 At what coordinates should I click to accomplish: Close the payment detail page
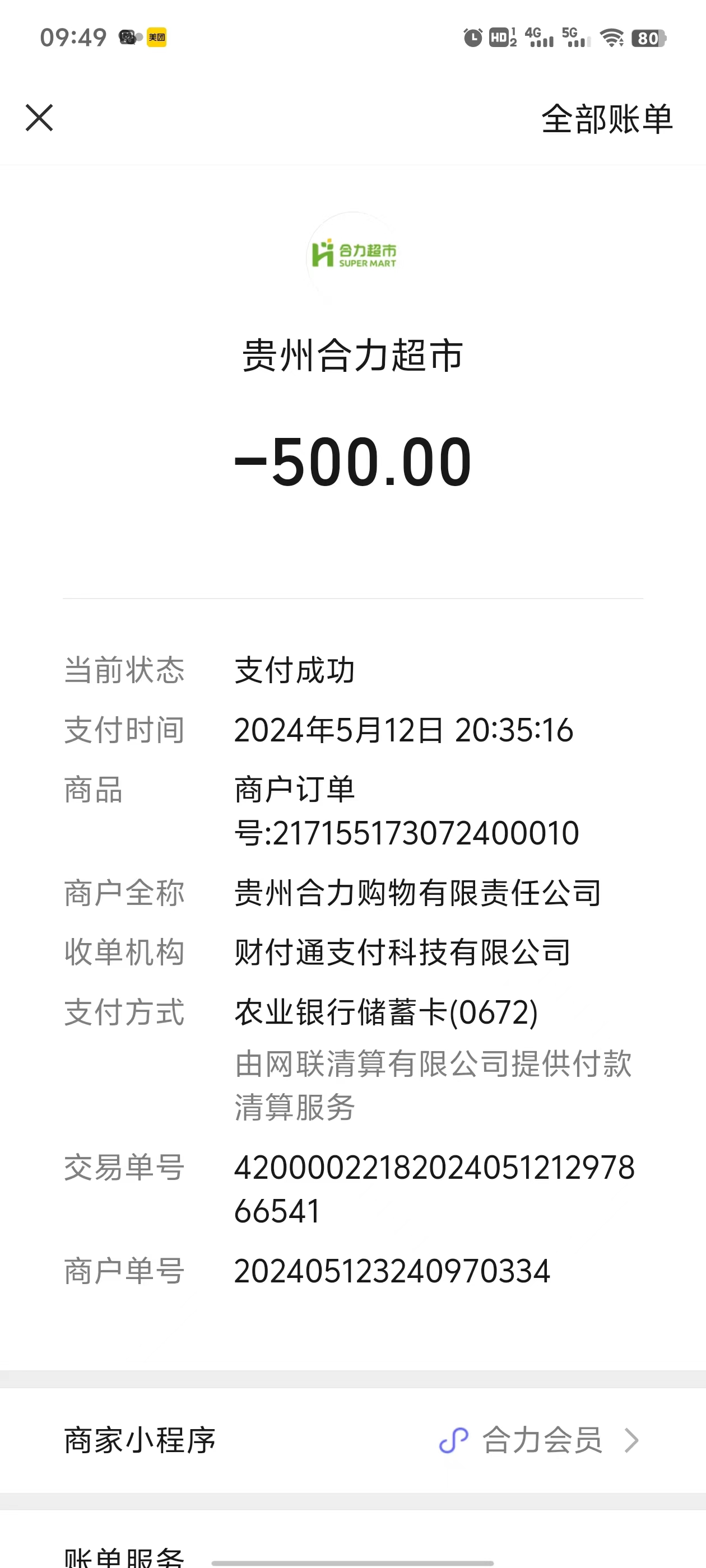coord(40,118)
